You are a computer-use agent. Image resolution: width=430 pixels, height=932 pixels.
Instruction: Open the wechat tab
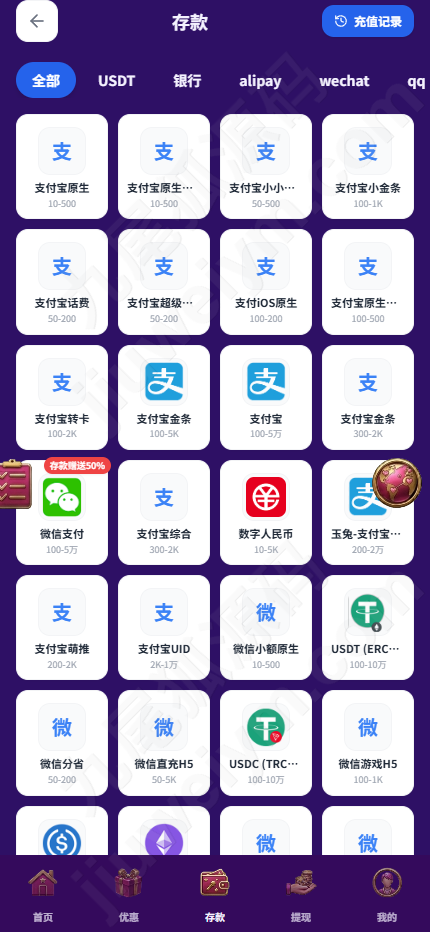pyautogui.click(x=344, y=80)
